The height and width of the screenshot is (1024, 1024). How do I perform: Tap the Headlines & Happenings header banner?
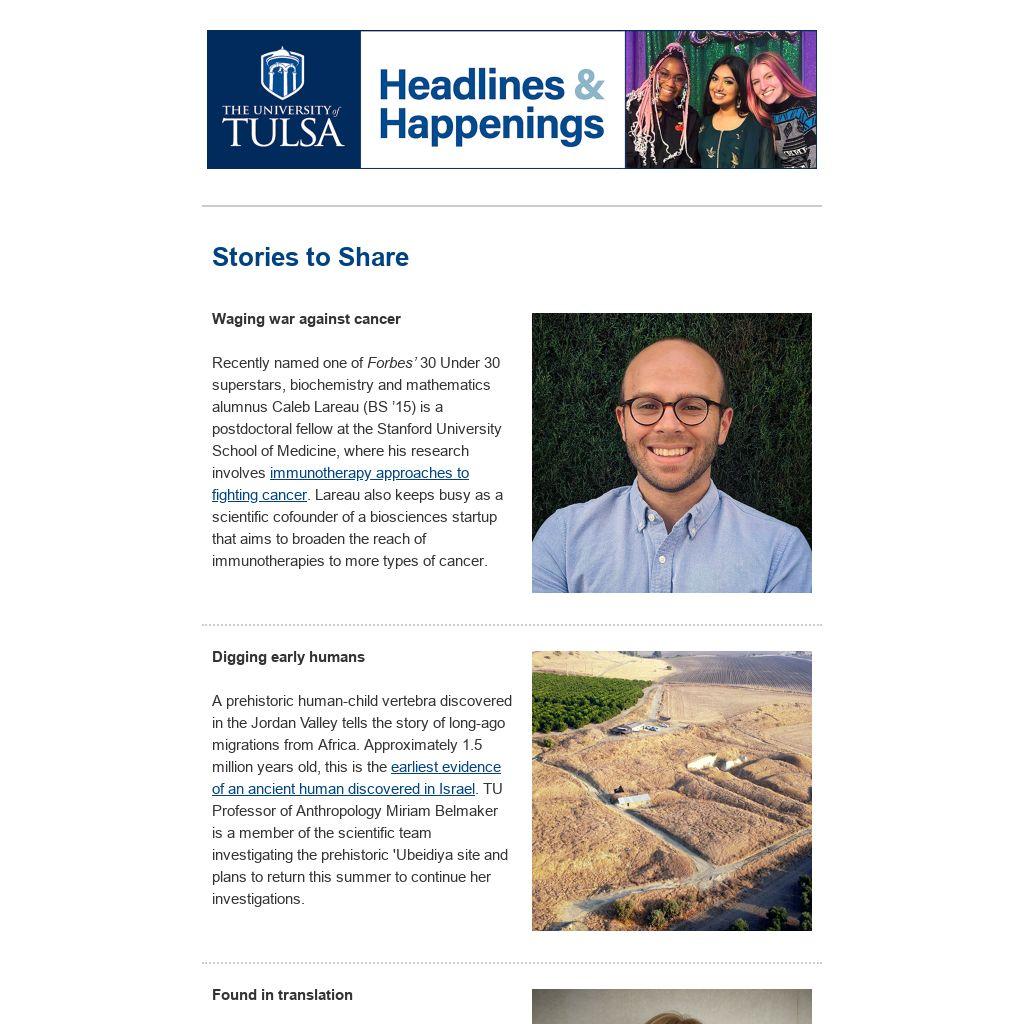(511, 99)
